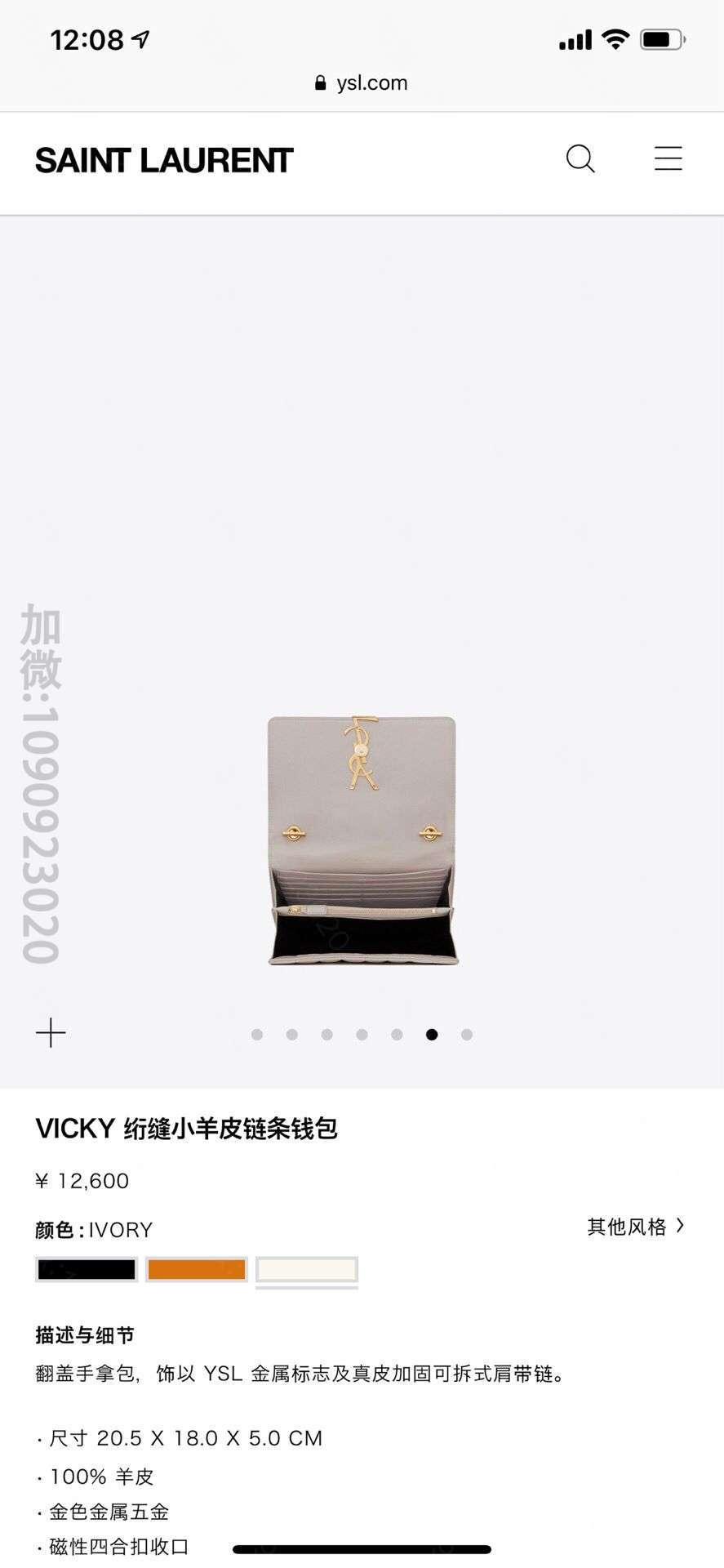Choose the orange color swatch

point(197,1269)
